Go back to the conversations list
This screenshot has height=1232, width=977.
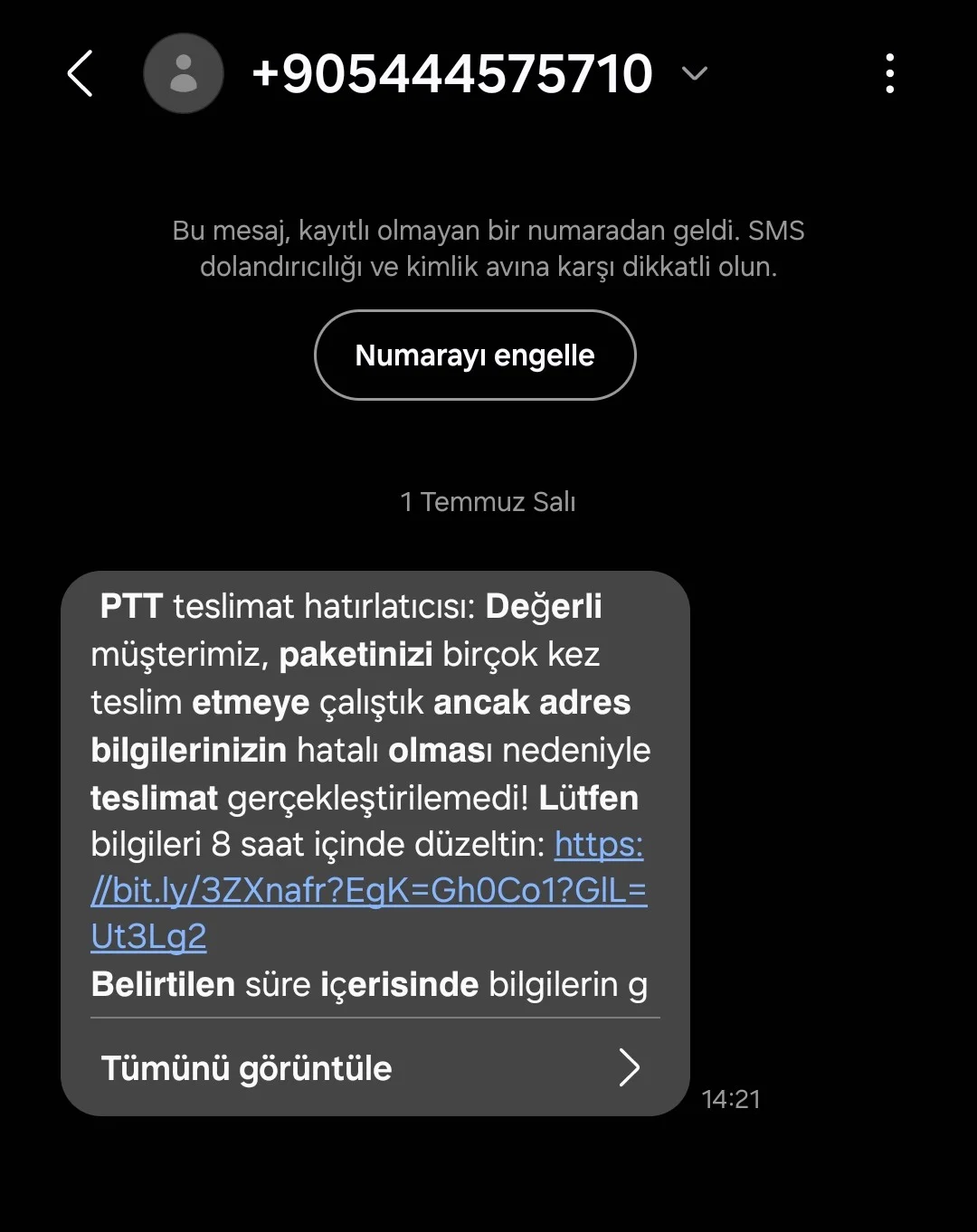81,73
